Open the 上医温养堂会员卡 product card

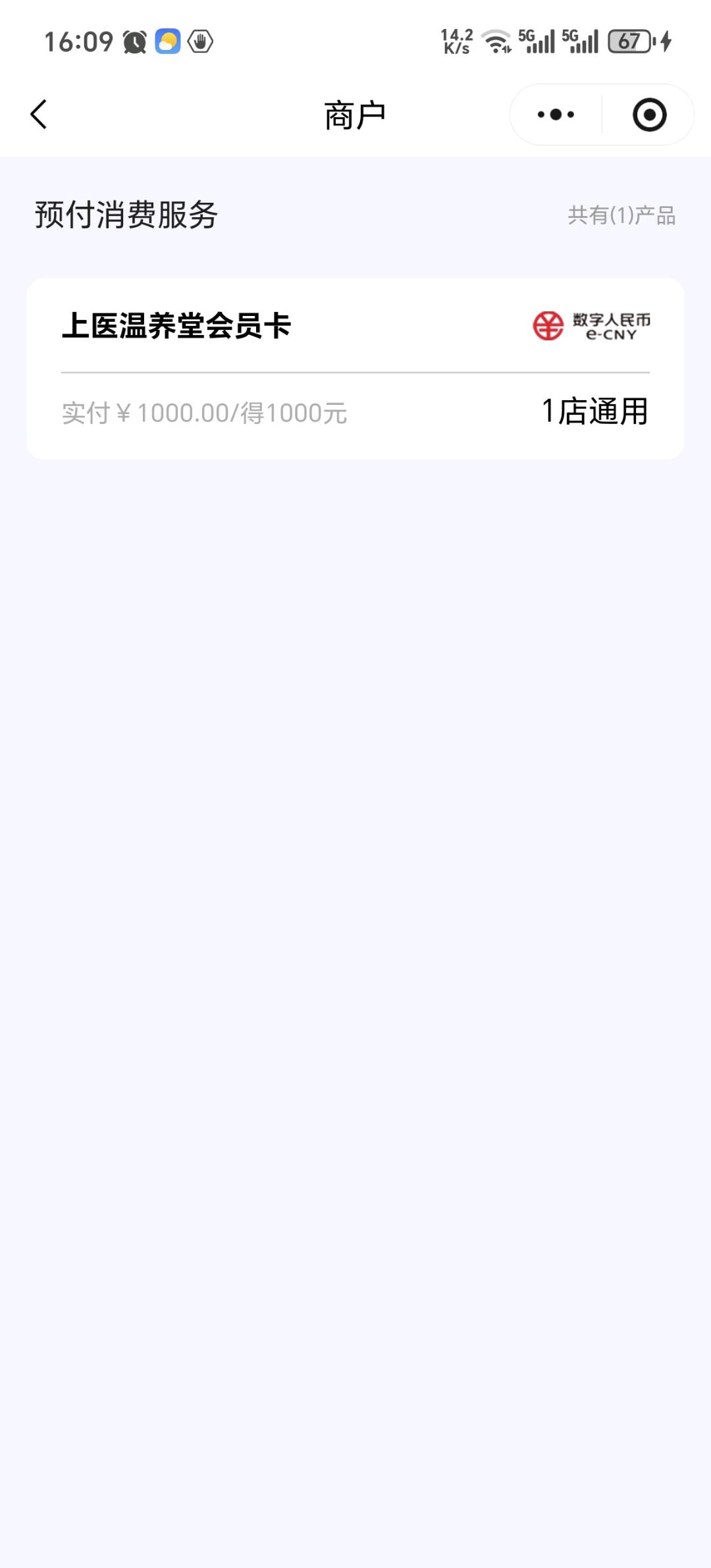(x=355, y=368)
